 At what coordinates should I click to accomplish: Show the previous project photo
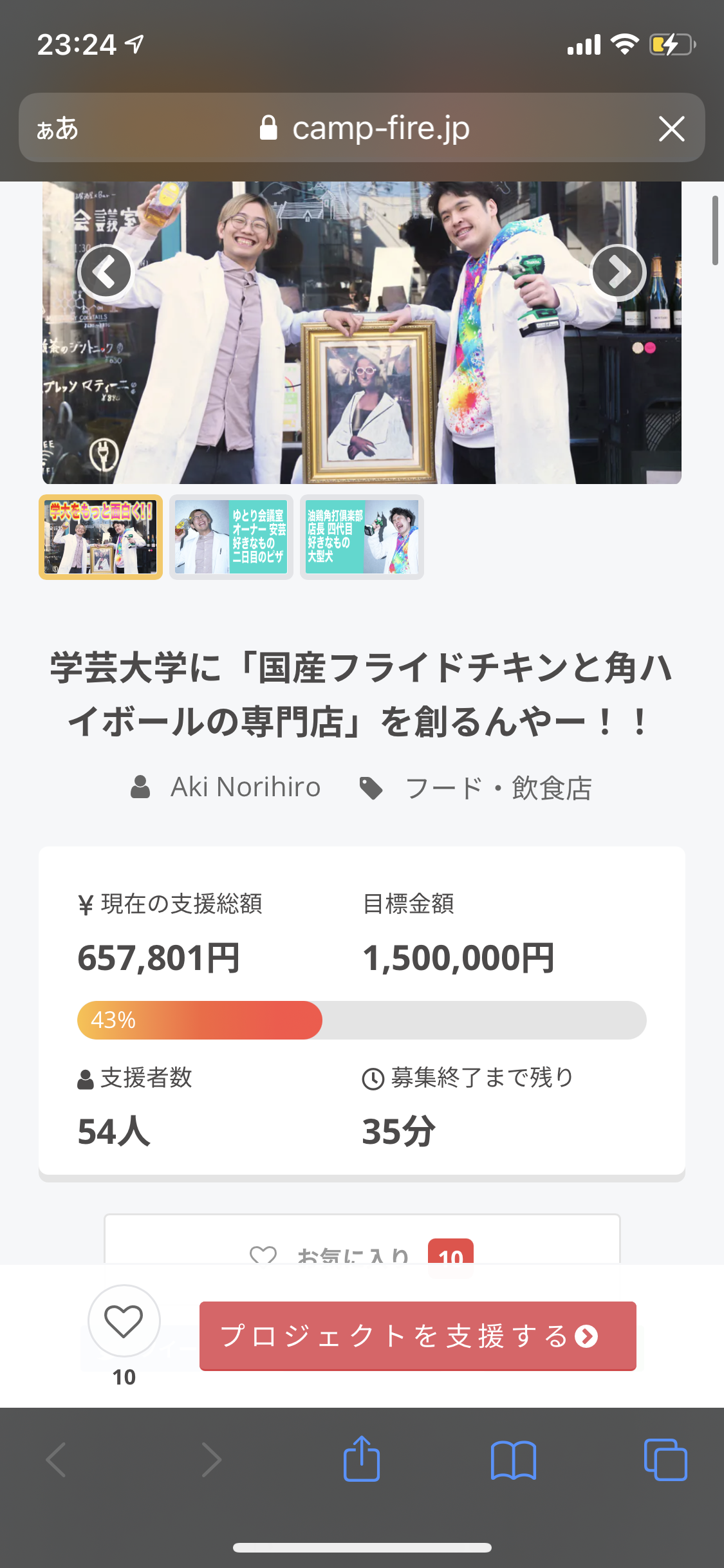click(106, 272)
